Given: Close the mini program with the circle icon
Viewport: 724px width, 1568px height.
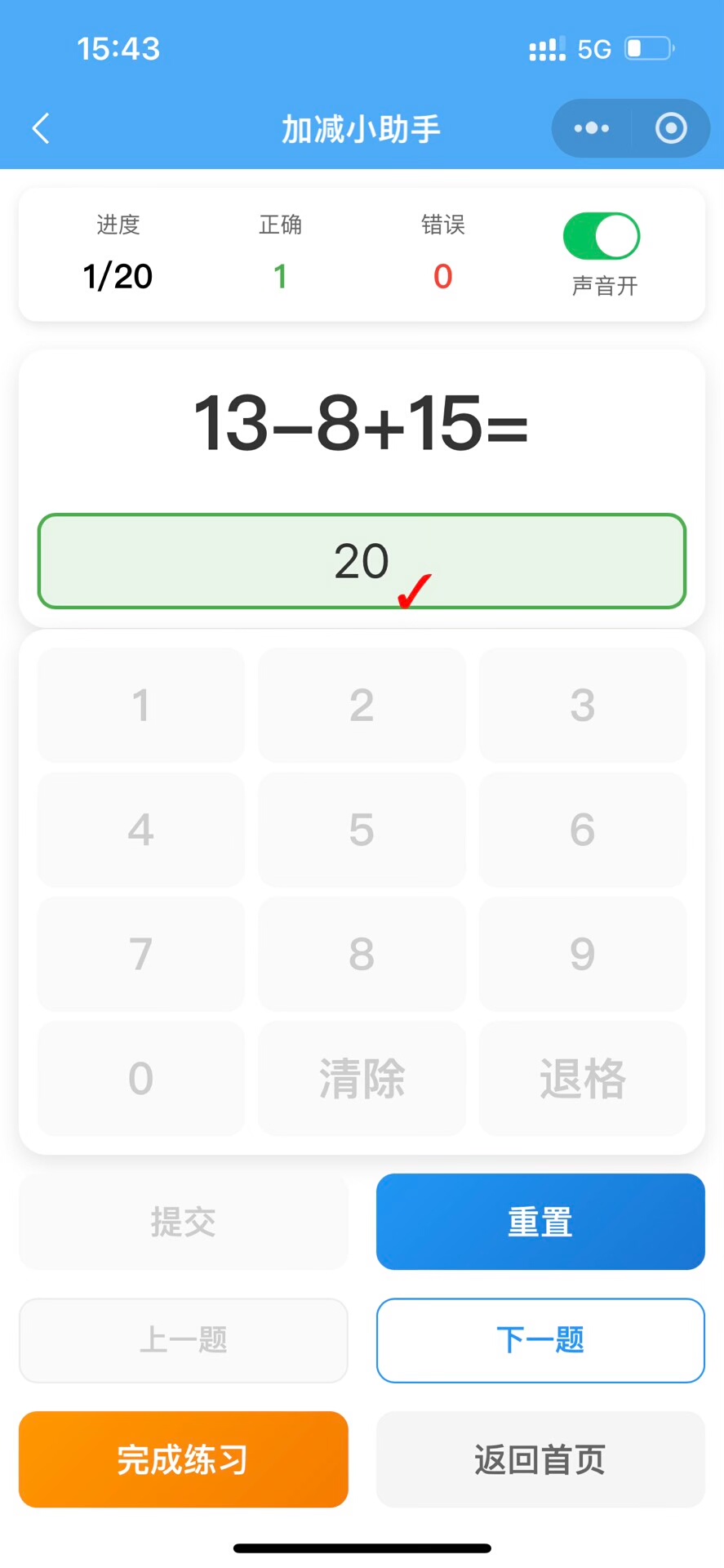Looking at the screenshot, I should [671, 128].
